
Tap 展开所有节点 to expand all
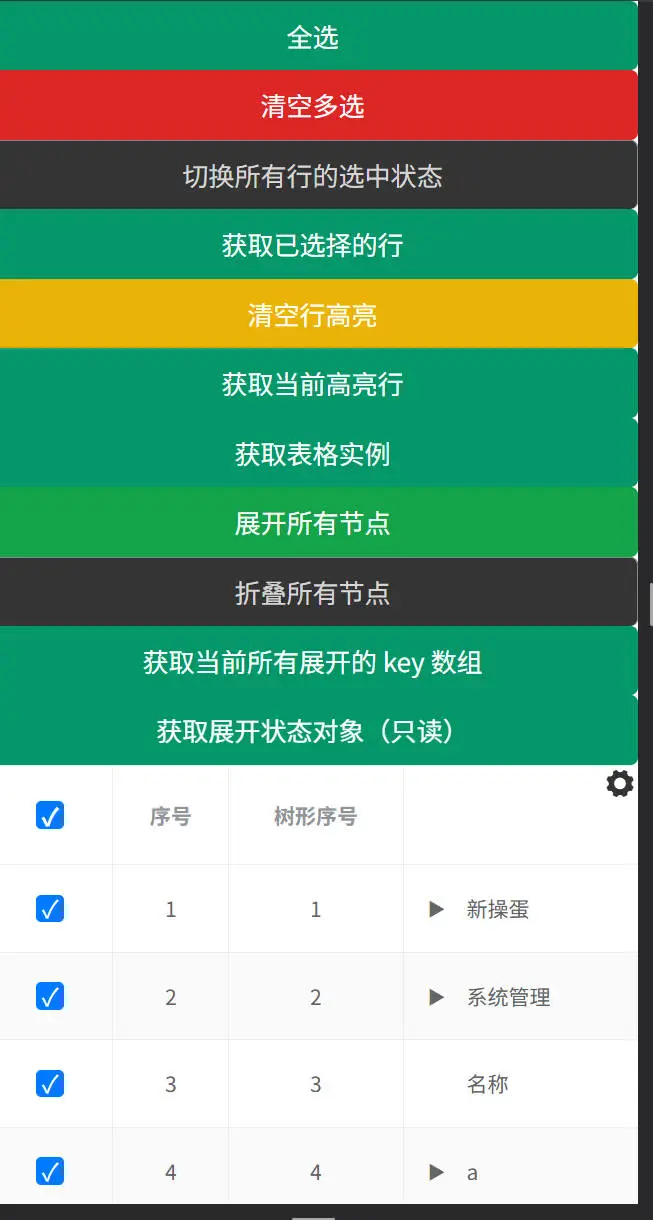313,523
